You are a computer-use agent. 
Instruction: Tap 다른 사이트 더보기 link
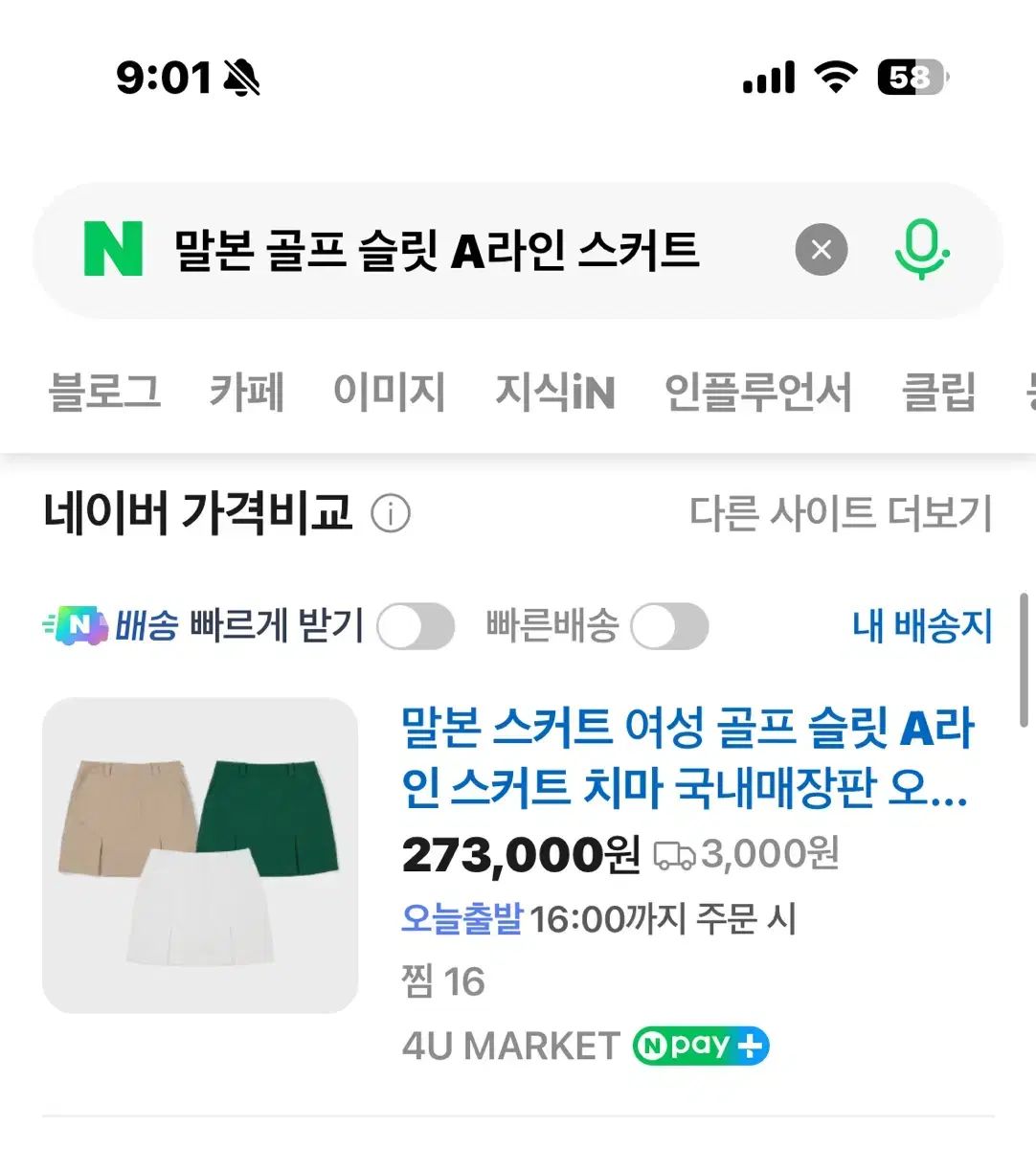coord(841,514)
